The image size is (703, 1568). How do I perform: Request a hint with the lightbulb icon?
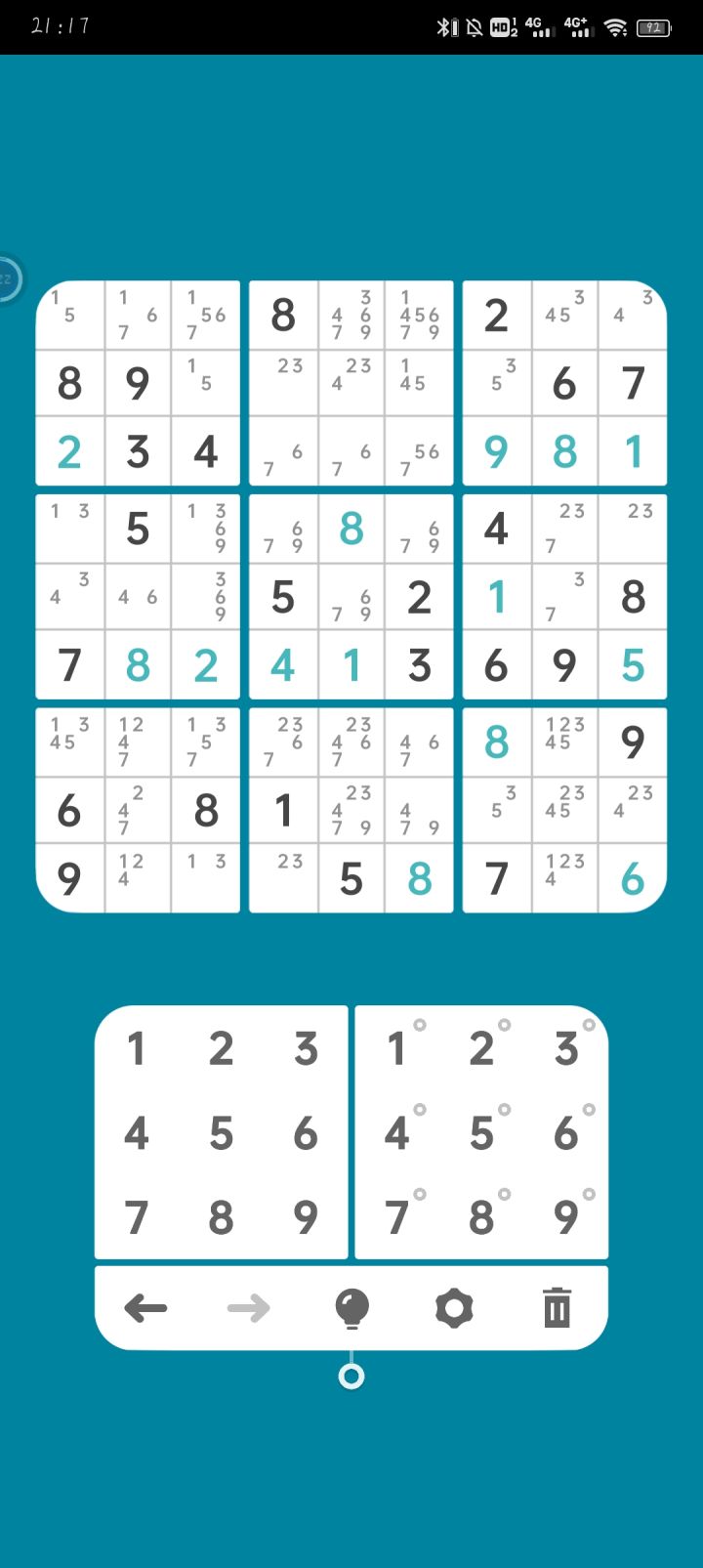(x=351, y=1308)
